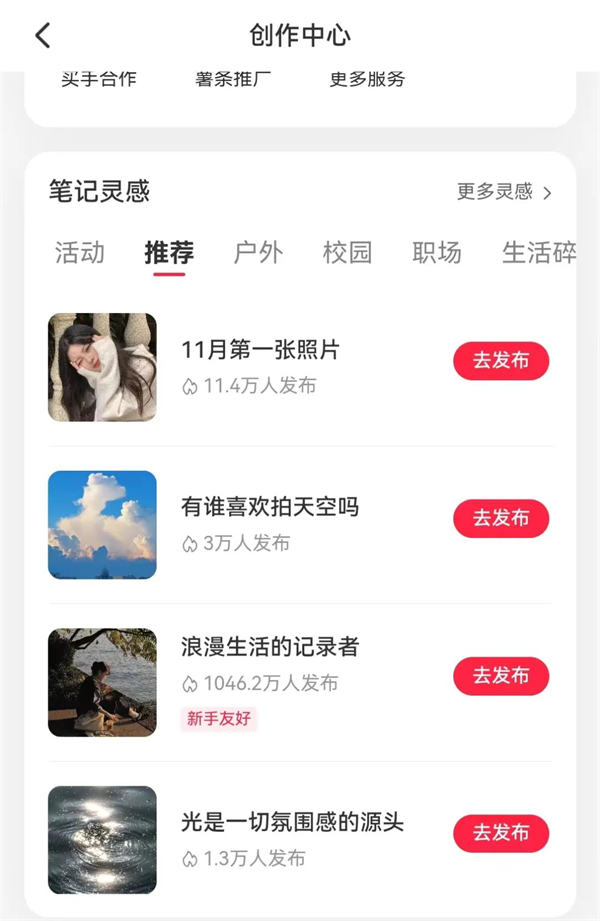Open the 有谁喜欢拍天空吗 sky thumbnail
Screen dimensions: 600x921
pos(102,525)
